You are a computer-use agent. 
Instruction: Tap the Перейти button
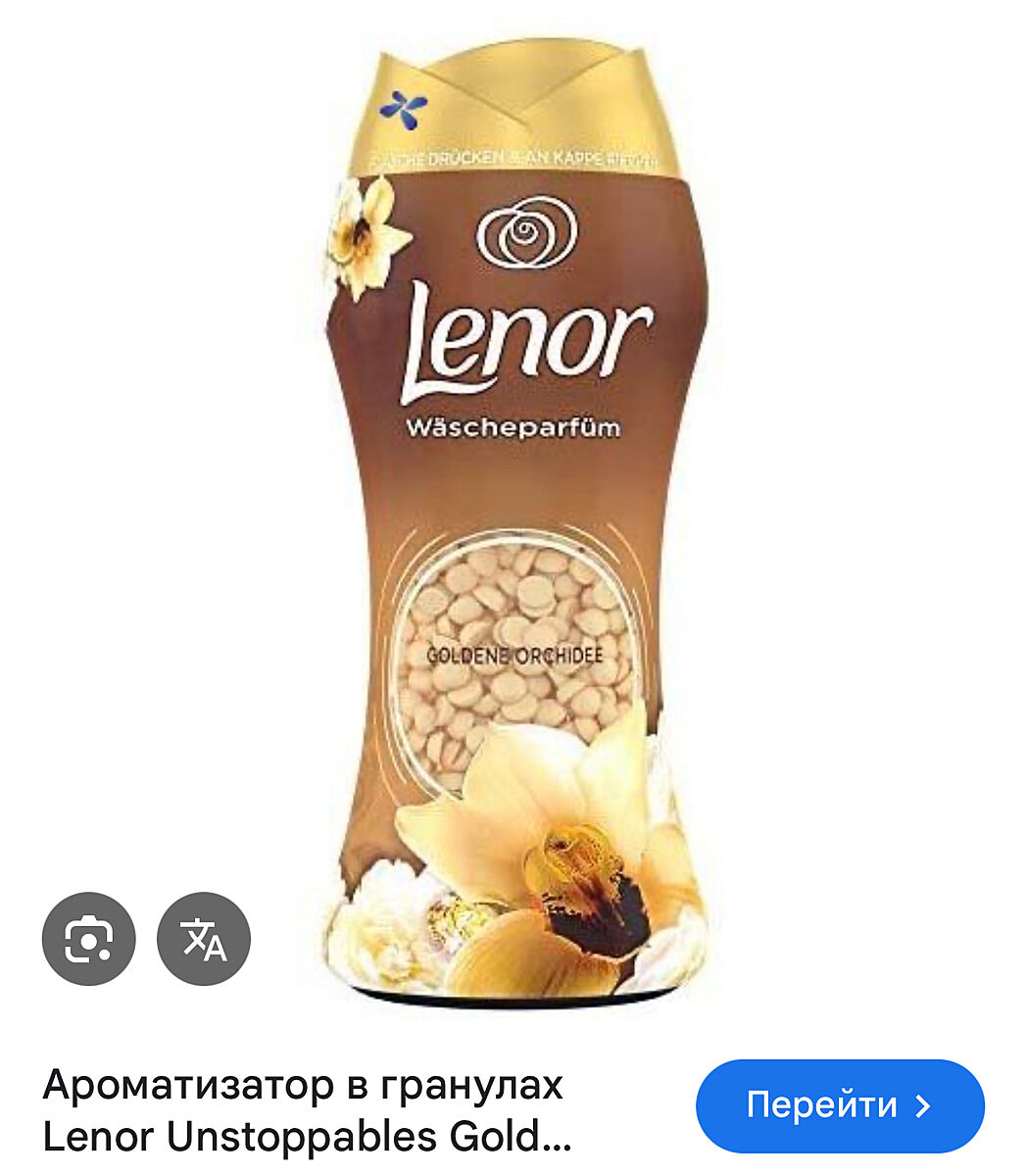[839, 1105]
